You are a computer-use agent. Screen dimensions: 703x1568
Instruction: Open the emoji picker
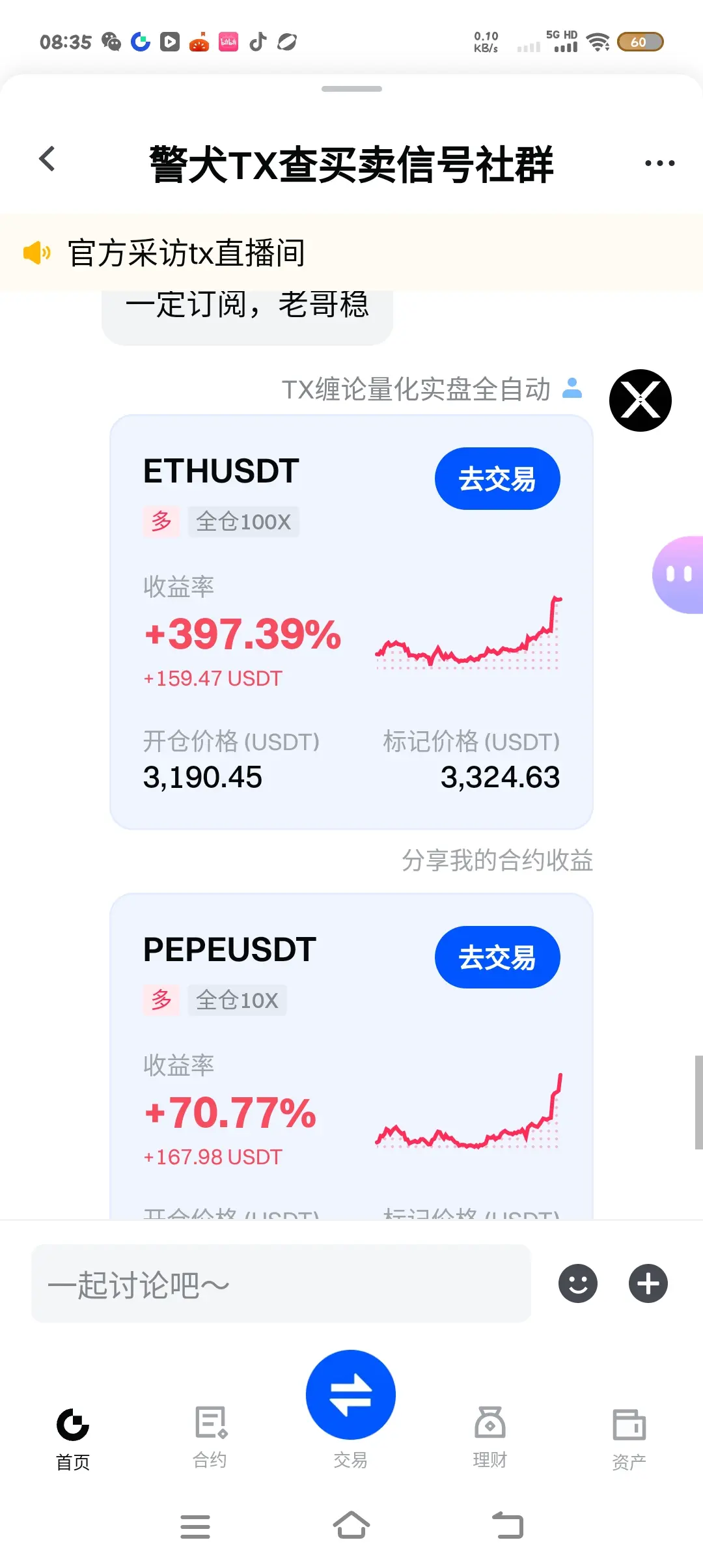578,1283
